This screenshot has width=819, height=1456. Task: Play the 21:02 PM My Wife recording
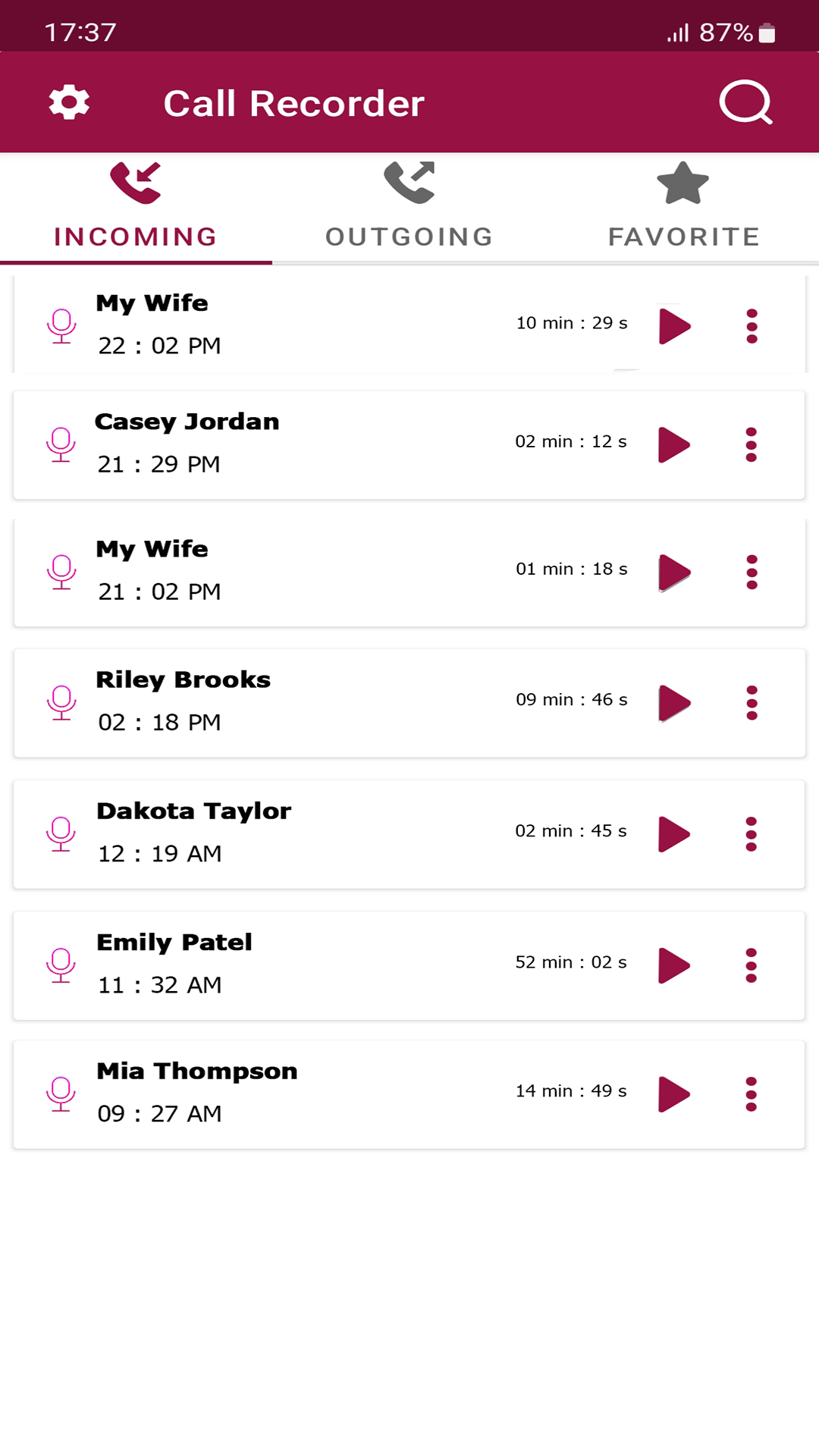(x=674, y=573)
